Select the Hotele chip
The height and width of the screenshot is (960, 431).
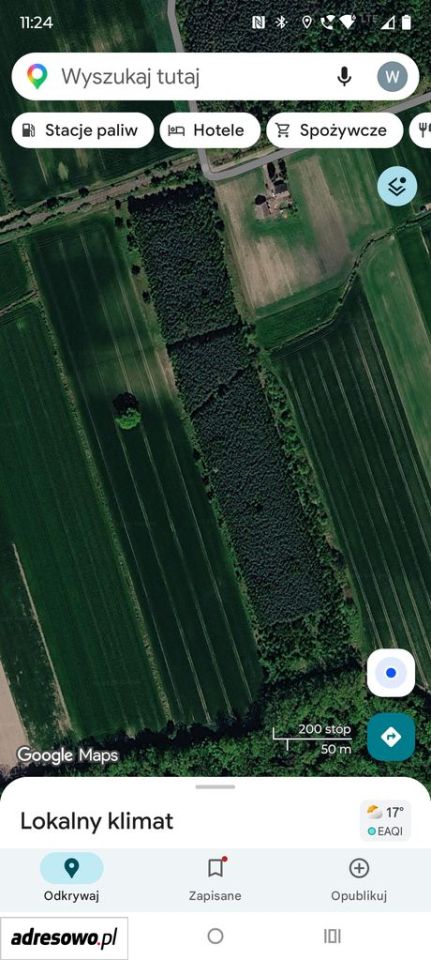point(210,130)
